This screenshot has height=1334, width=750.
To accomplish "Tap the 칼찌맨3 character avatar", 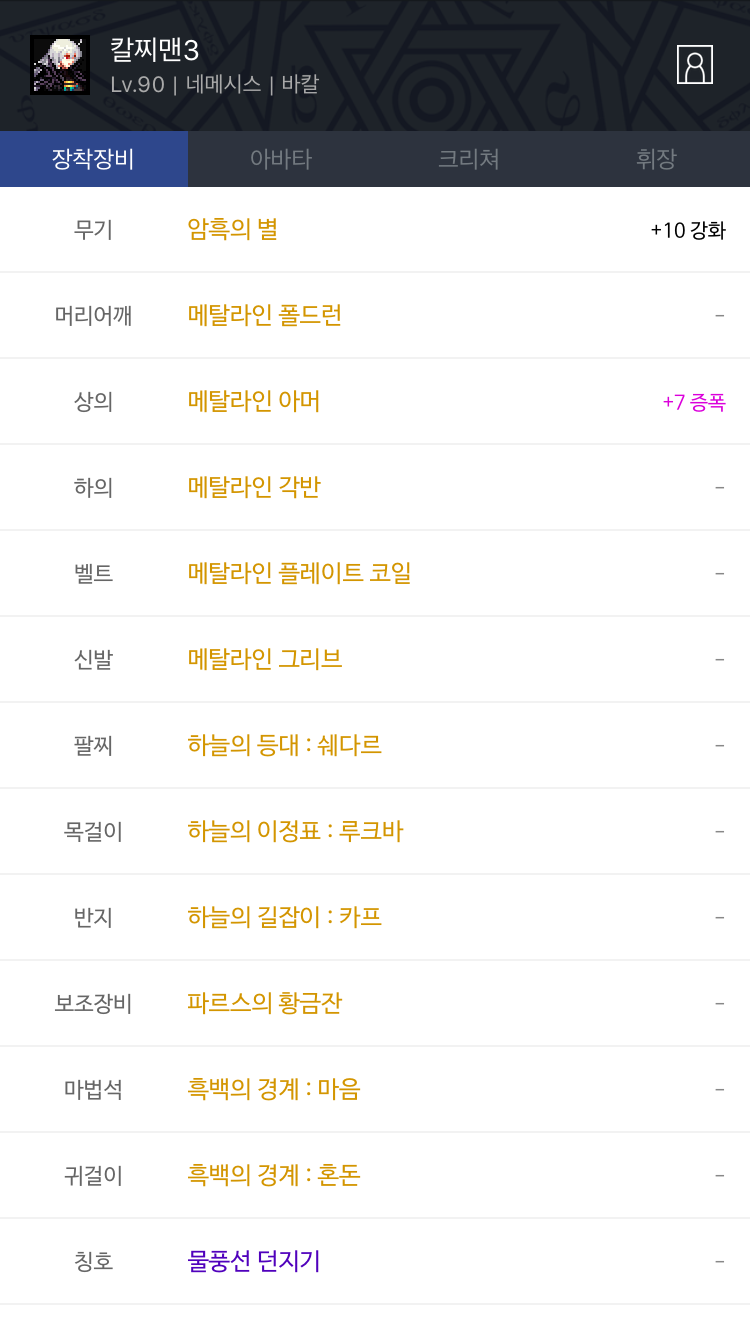I will (x=60, y=65).
